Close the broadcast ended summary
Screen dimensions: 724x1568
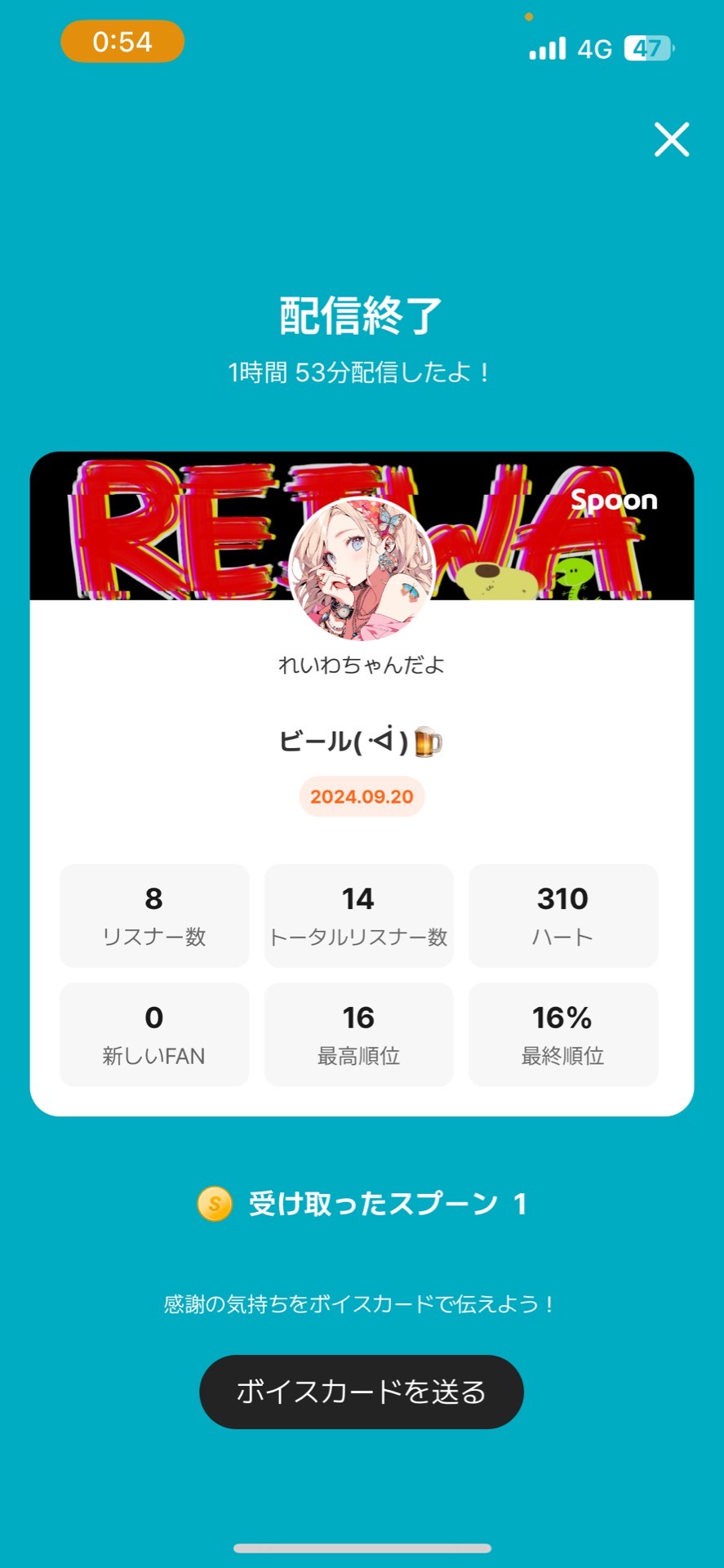click(672, 139)
